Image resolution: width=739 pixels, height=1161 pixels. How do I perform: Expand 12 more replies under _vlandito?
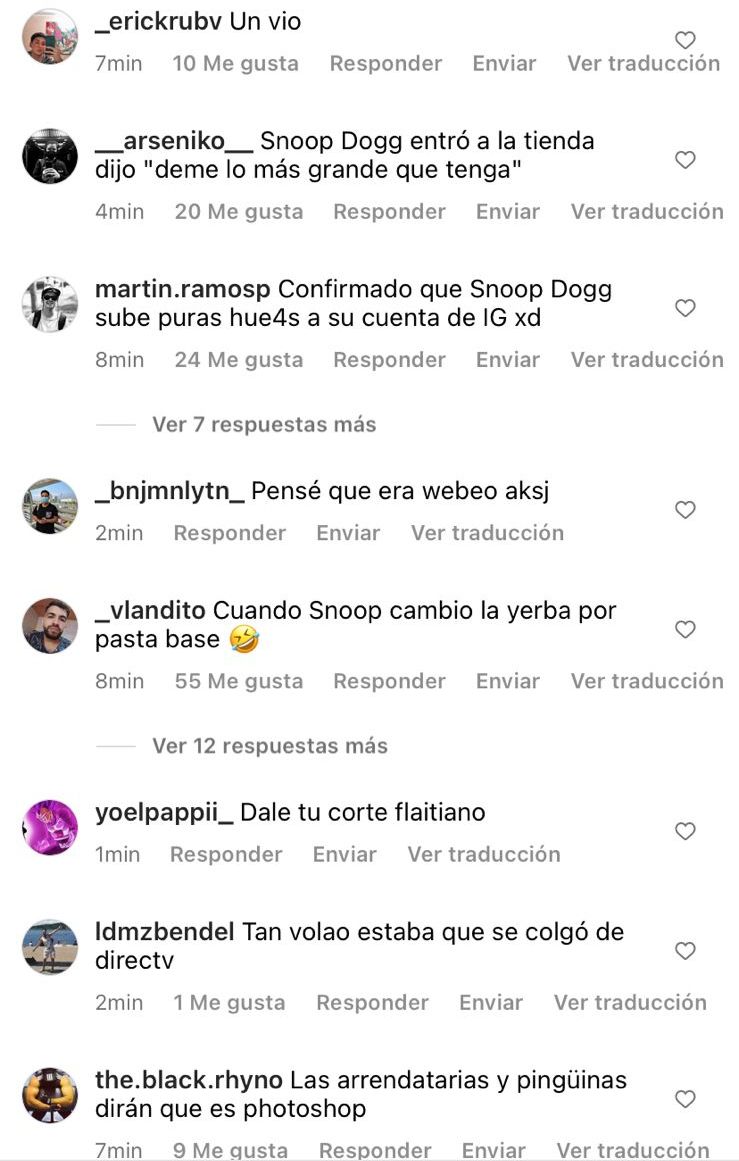click(x=269, y=746)
